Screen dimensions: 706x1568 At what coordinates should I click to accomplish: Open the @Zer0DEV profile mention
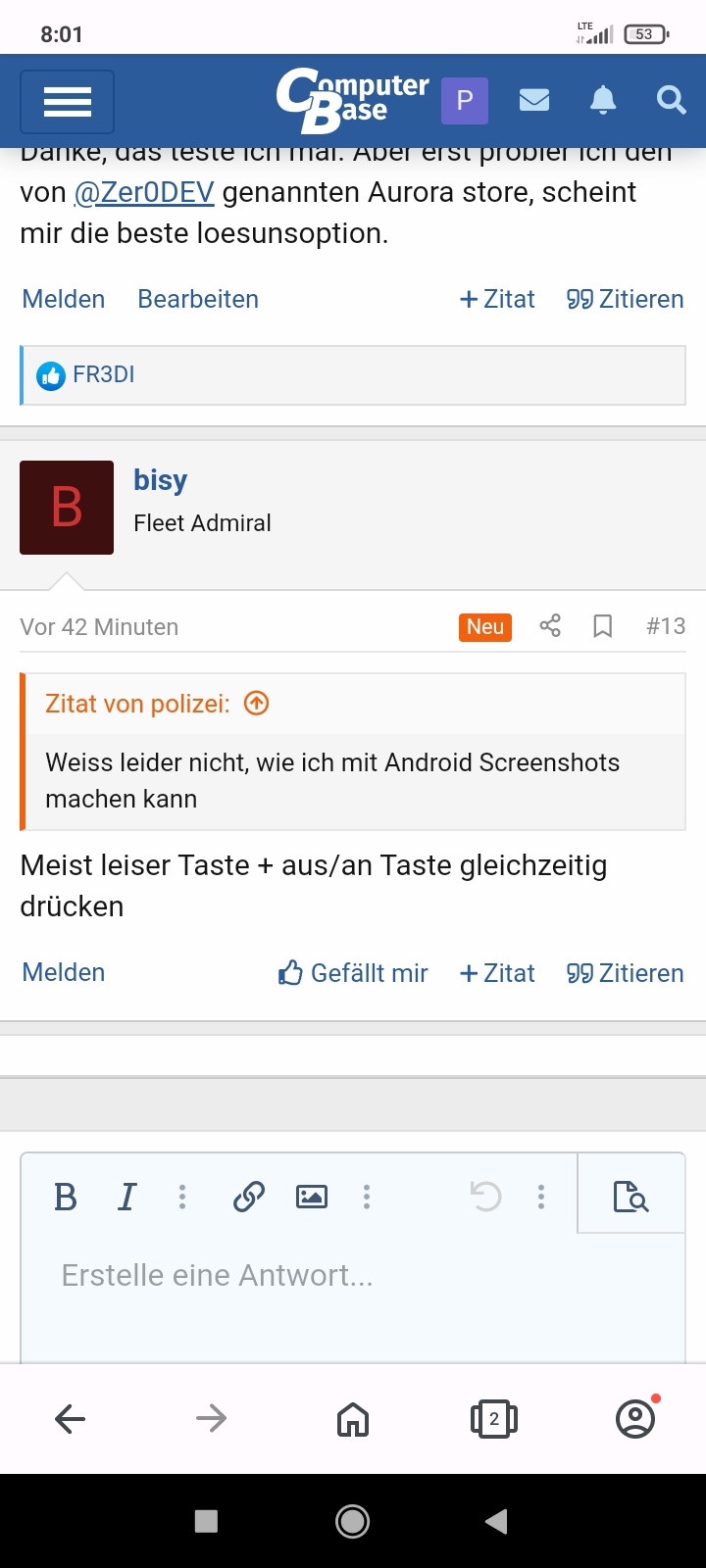(x=144, y=192)
